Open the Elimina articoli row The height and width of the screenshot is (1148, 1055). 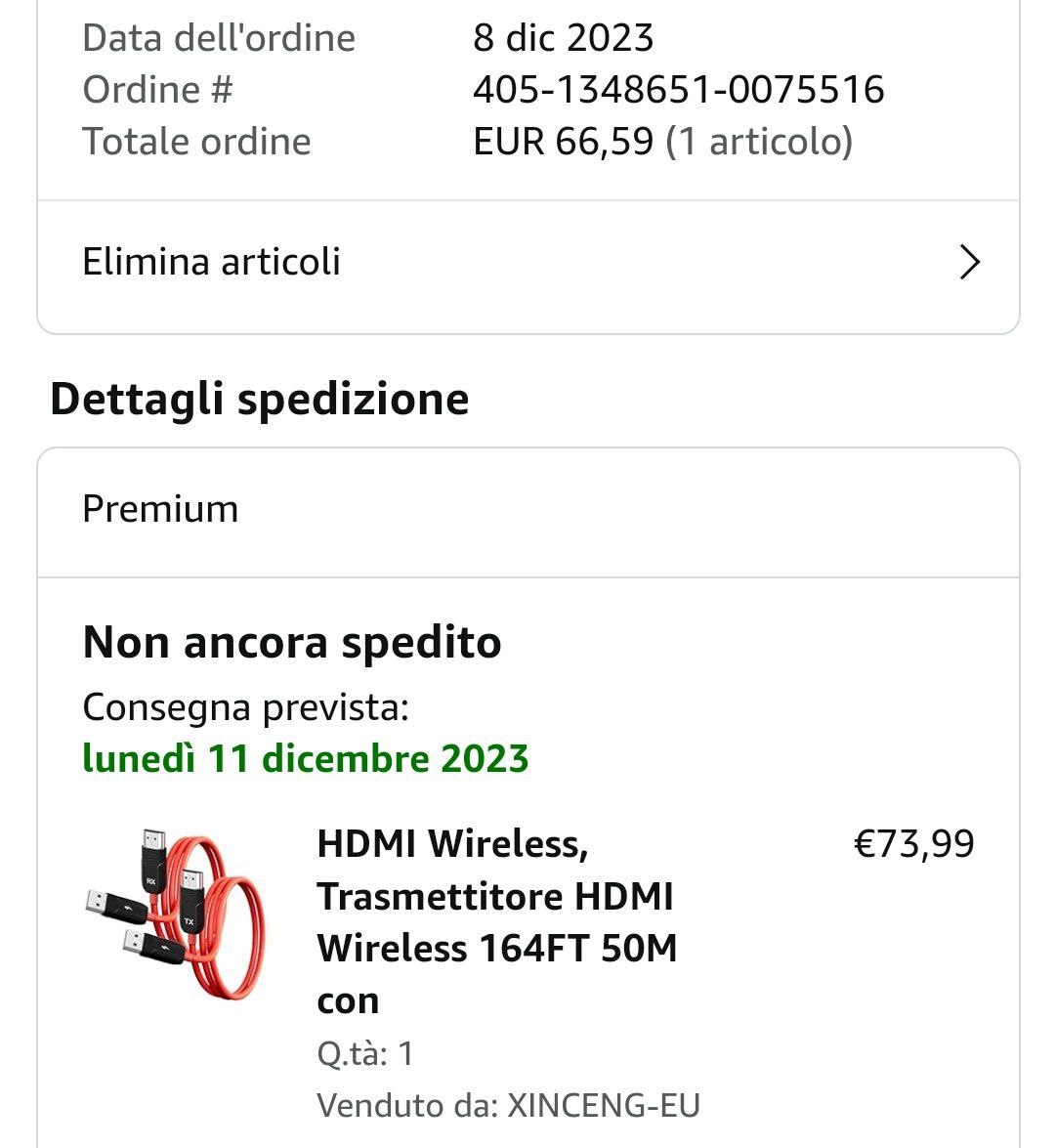coord(527,263)
